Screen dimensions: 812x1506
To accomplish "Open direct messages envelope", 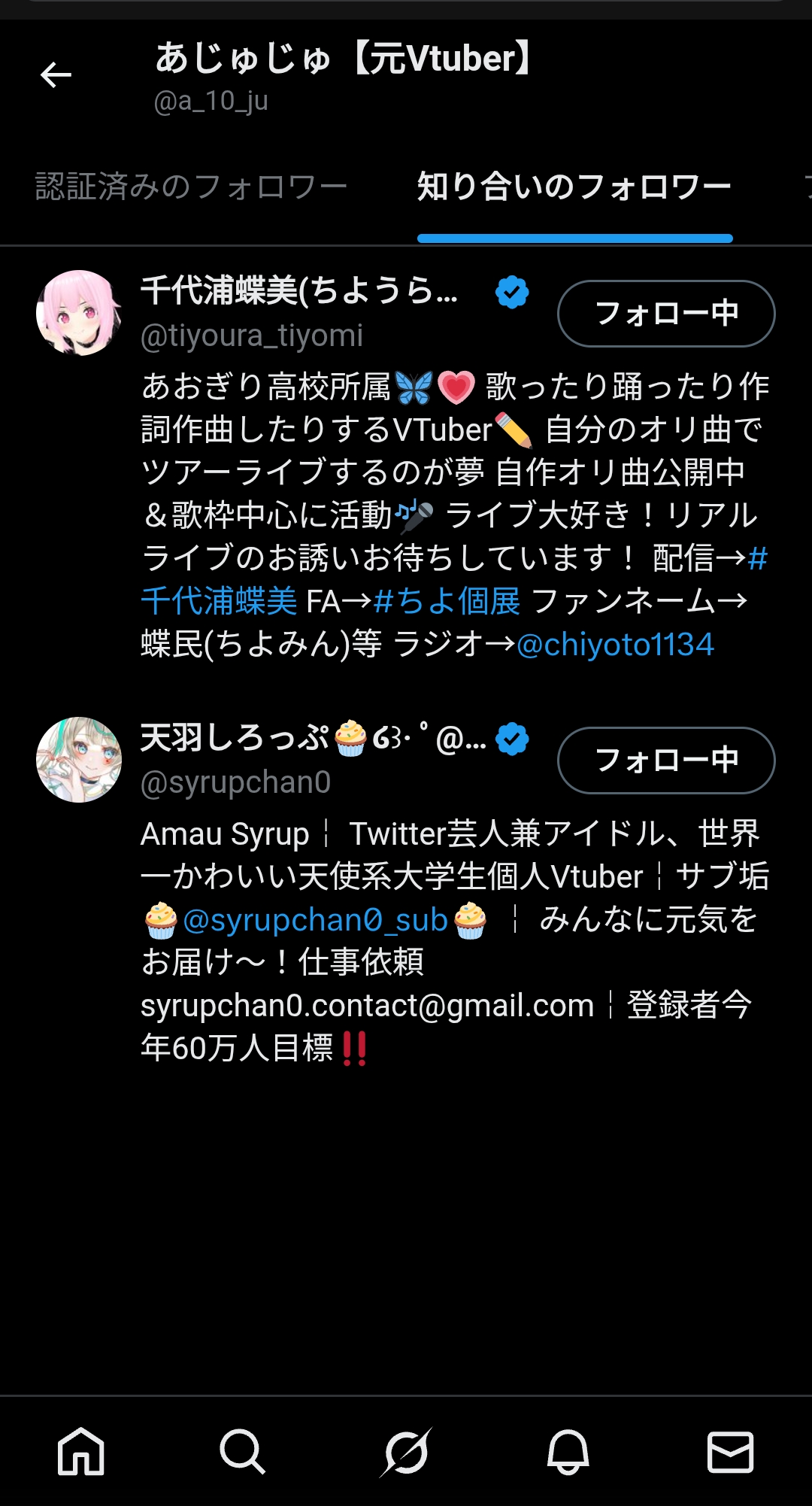I will click(730, 1452).
